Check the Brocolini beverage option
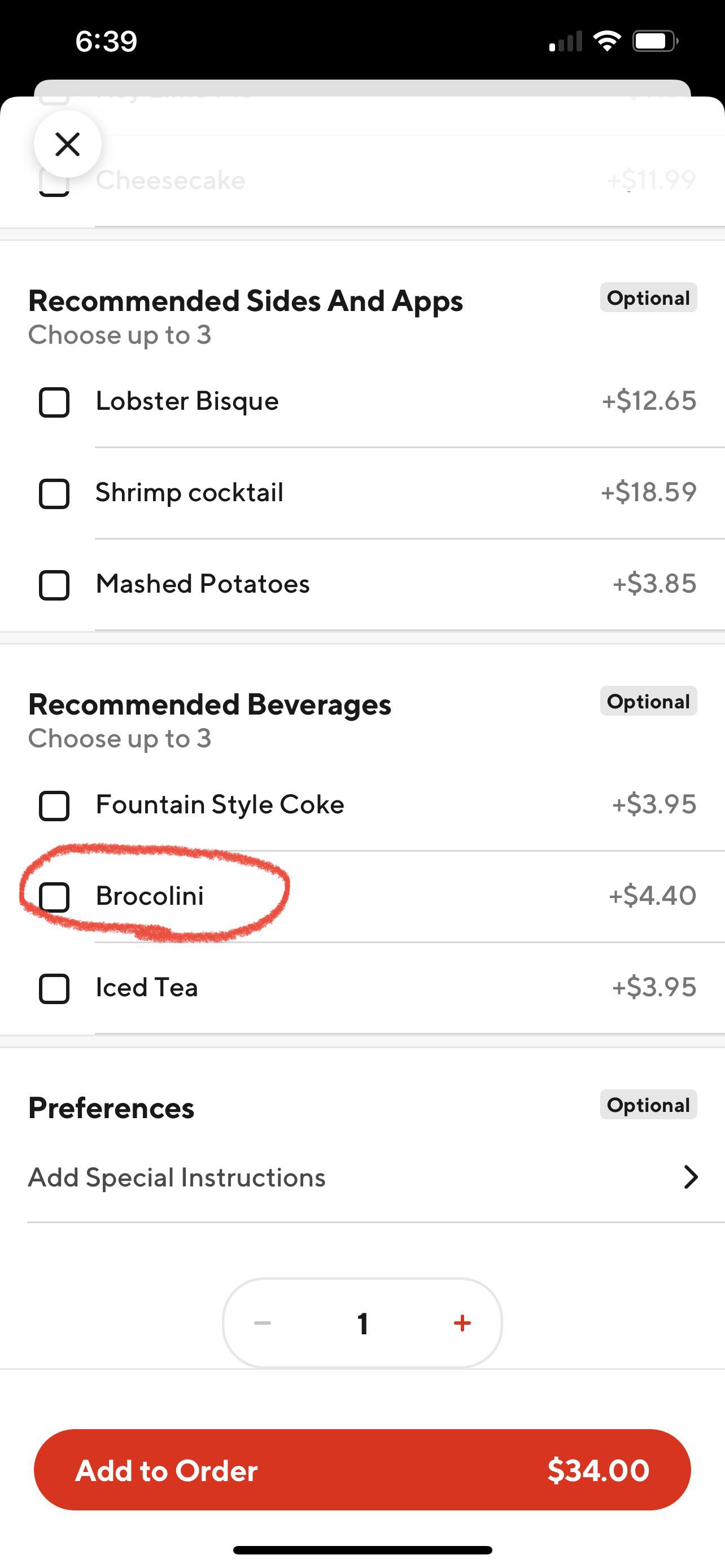The height and width of the screenshot is (1568, 725). click(54, 896)
